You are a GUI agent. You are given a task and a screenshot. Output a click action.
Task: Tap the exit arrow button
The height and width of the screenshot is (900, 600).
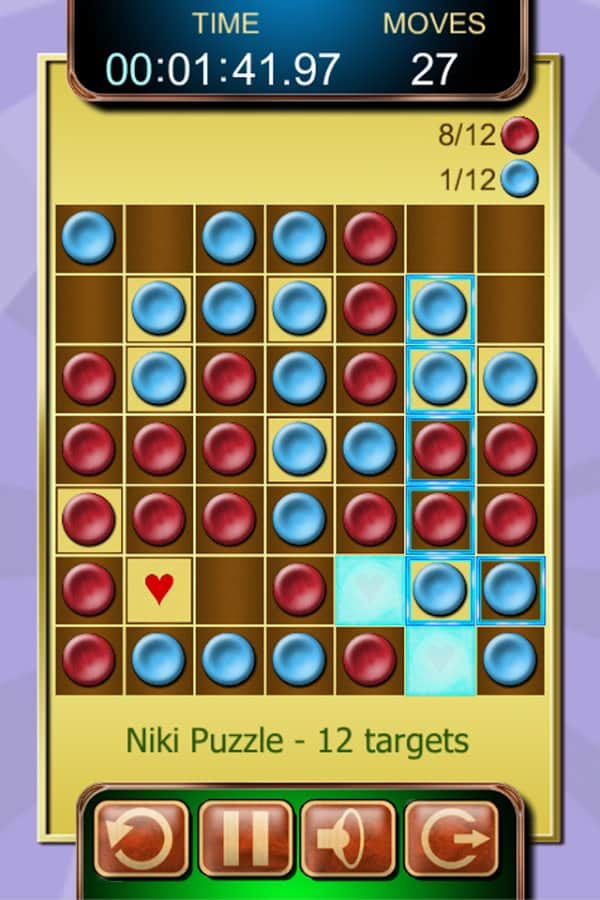(x=452, y=839)
